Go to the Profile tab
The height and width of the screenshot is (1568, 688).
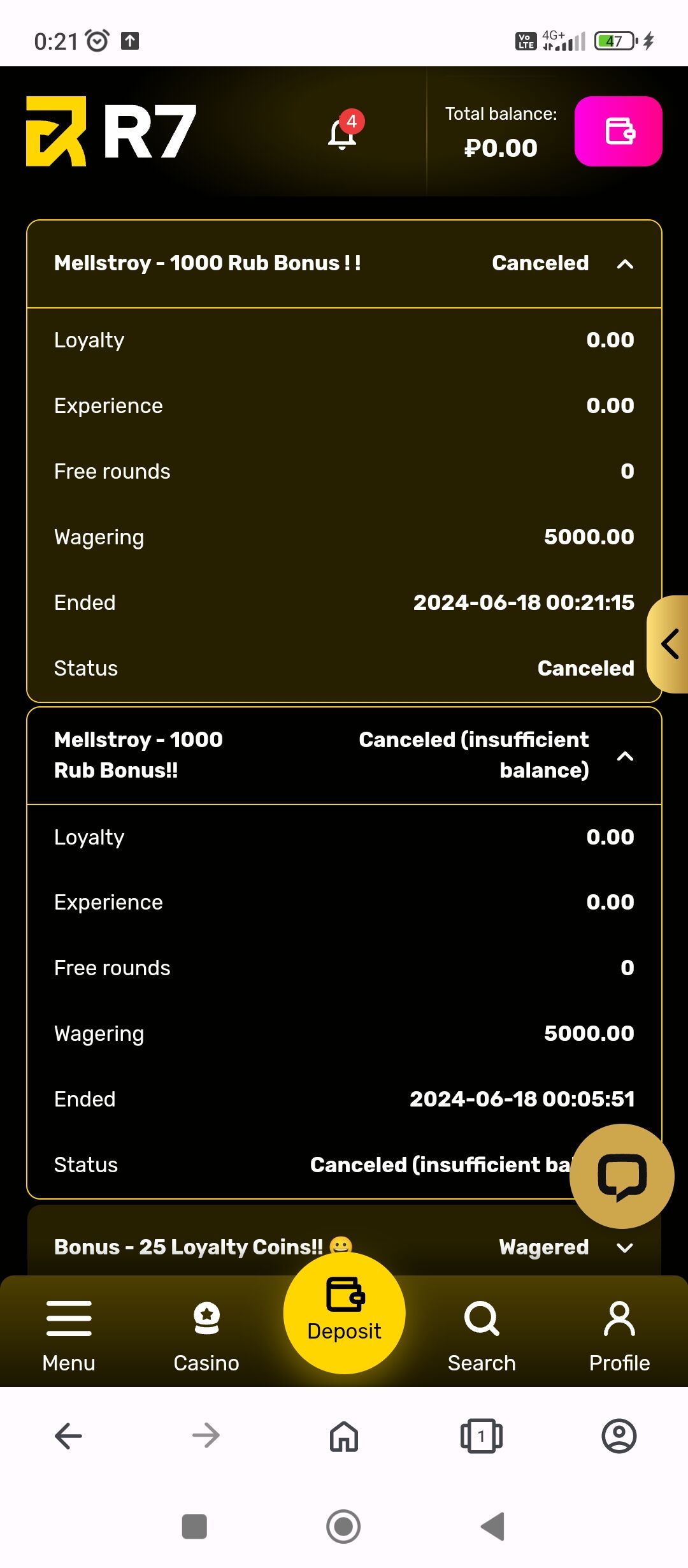point(619,1333)
